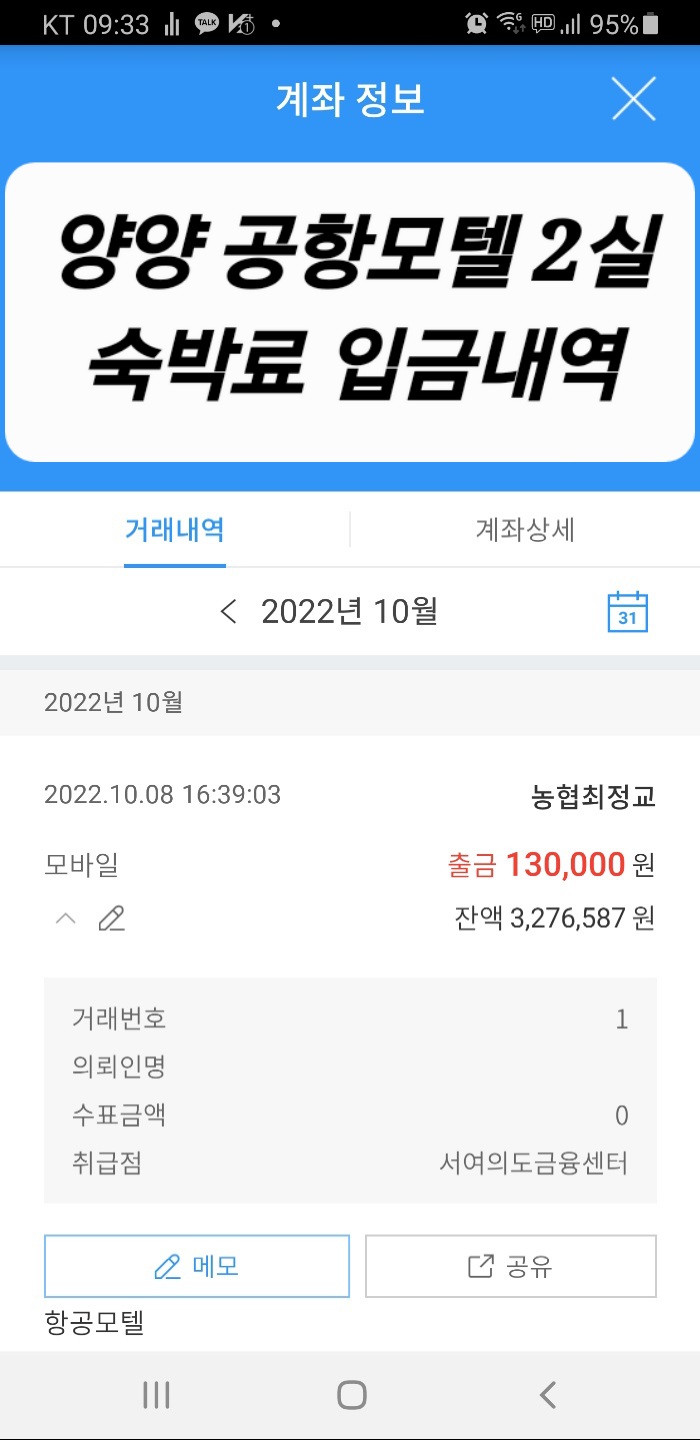This screenshot has height=1440, width=700.
Task: Switch to the 계좌상세 tab
Action: tap(524, 529)
